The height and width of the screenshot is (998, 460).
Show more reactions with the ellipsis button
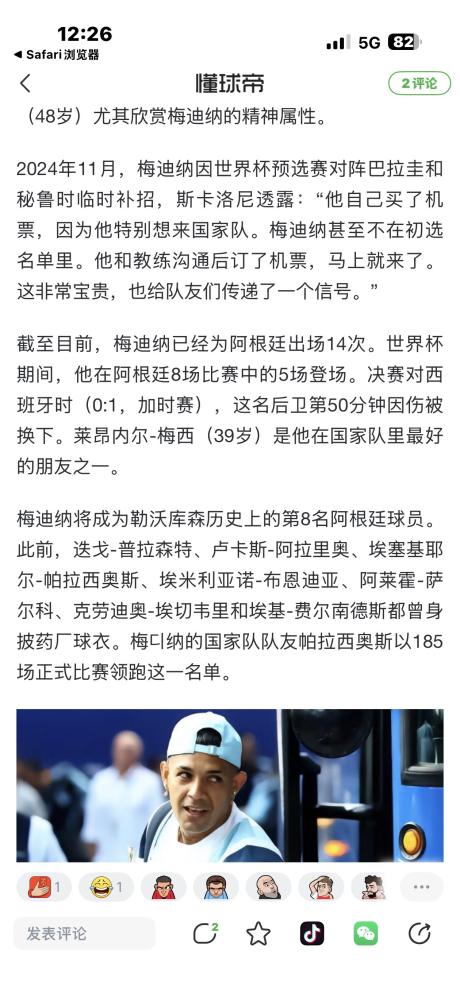tap(421, 887)
